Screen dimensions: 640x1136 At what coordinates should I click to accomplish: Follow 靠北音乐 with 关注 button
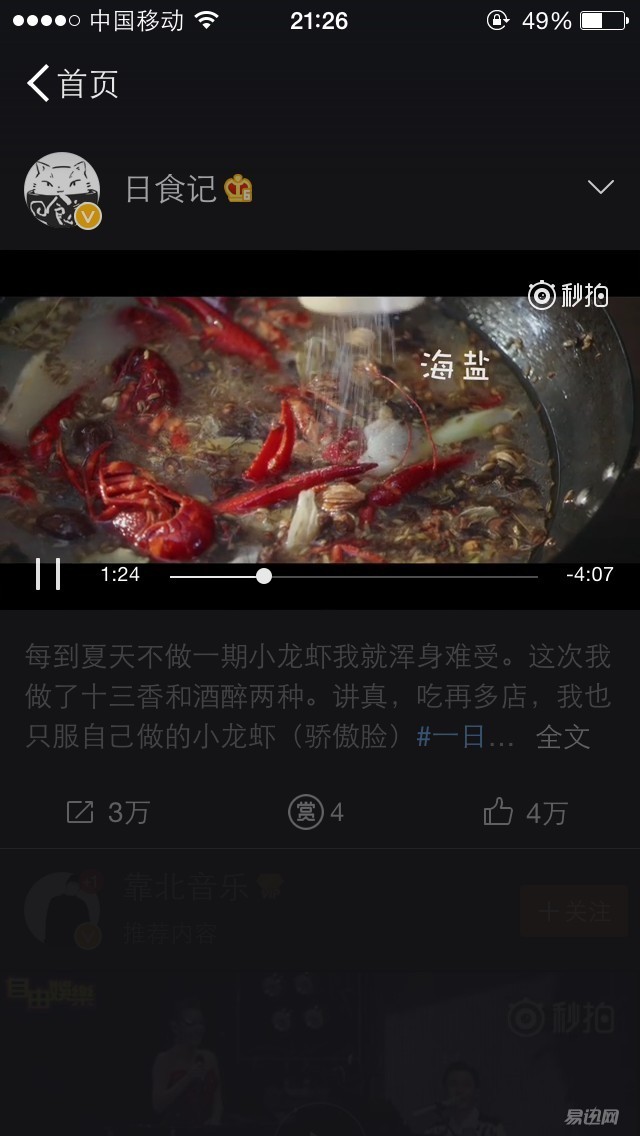[x=574, y=911]
